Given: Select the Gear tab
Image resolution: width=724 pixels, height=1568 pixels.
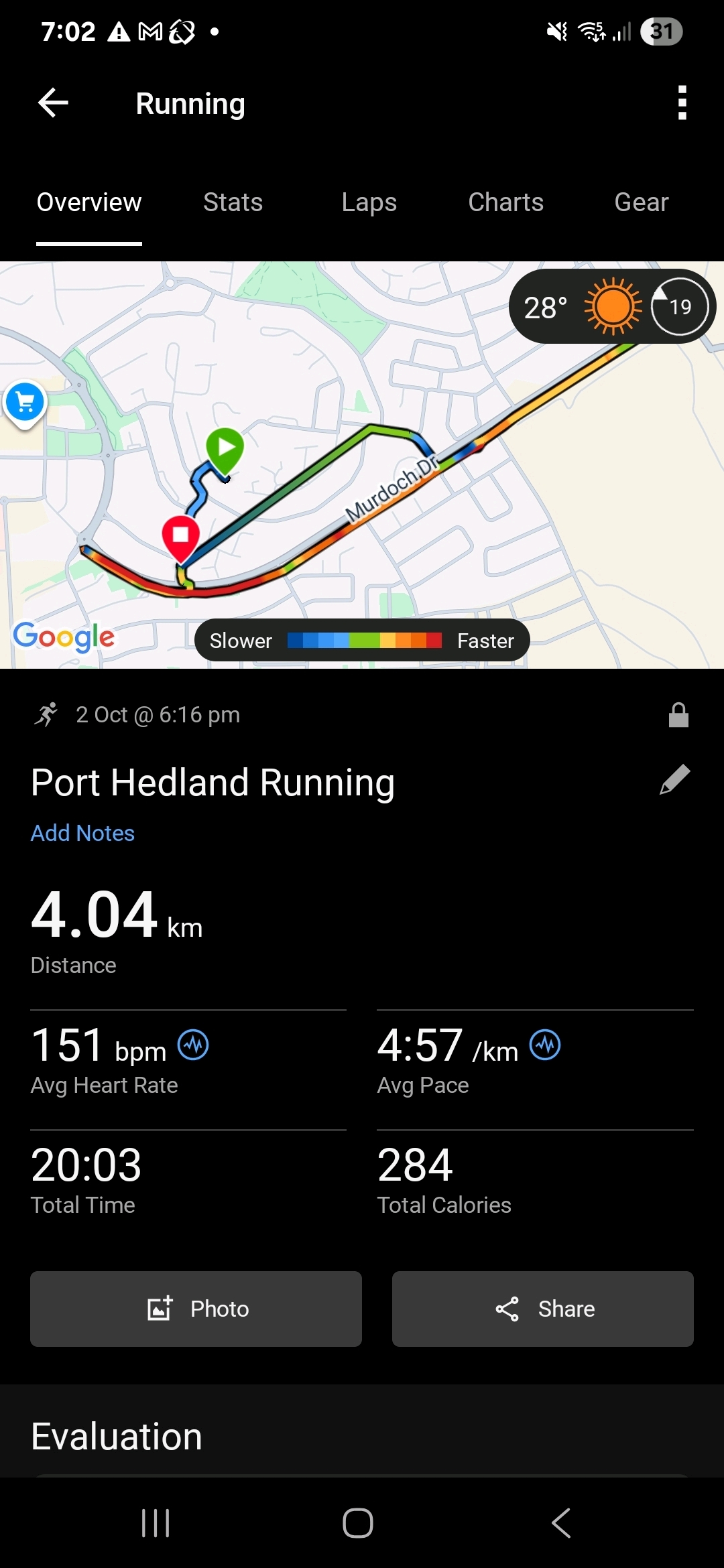Looking at the screenshot, I should (641, 202).
